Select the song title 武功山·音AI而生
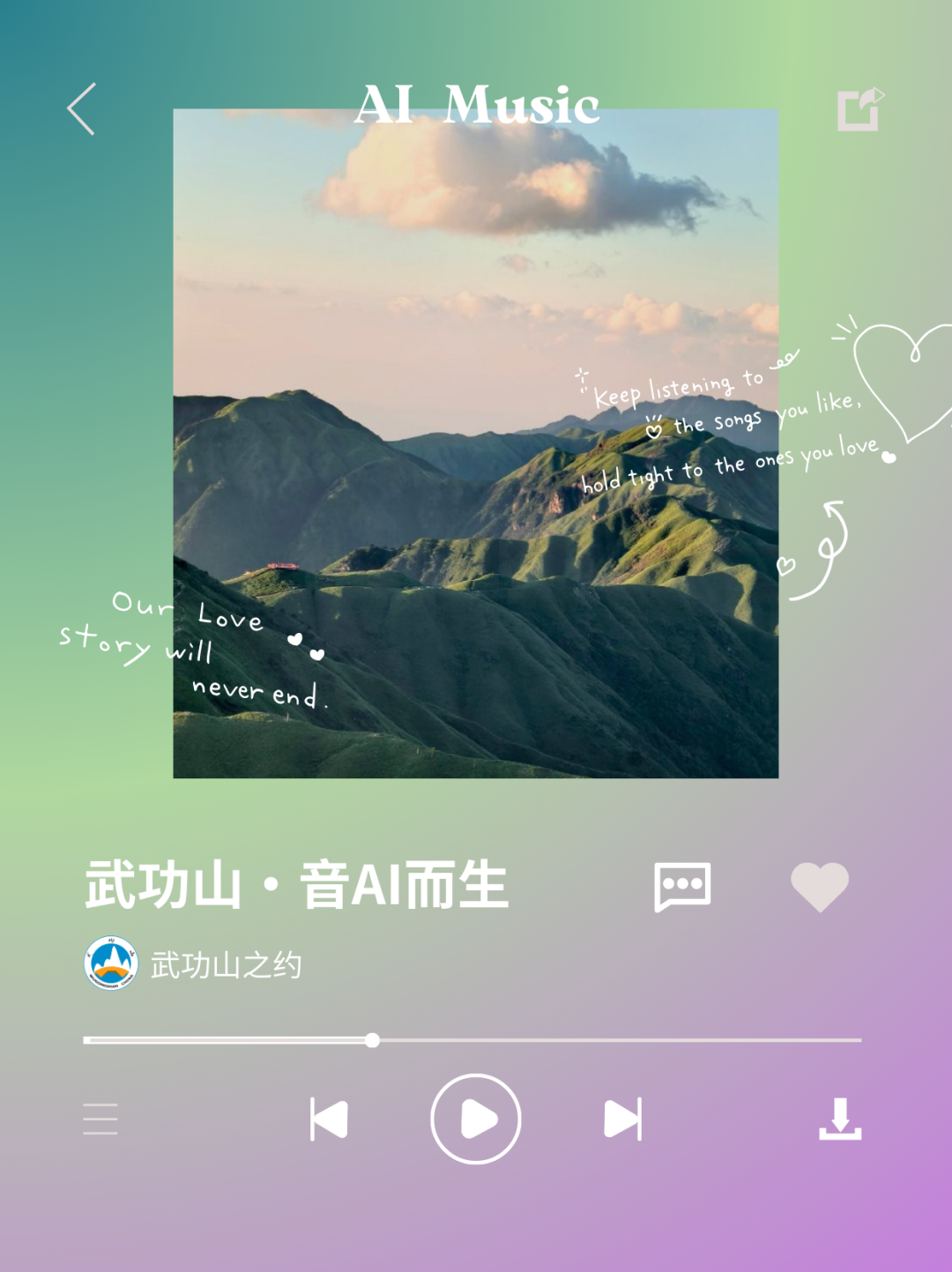This screenshot has height=1272, width=952. [x=295, y=887]
